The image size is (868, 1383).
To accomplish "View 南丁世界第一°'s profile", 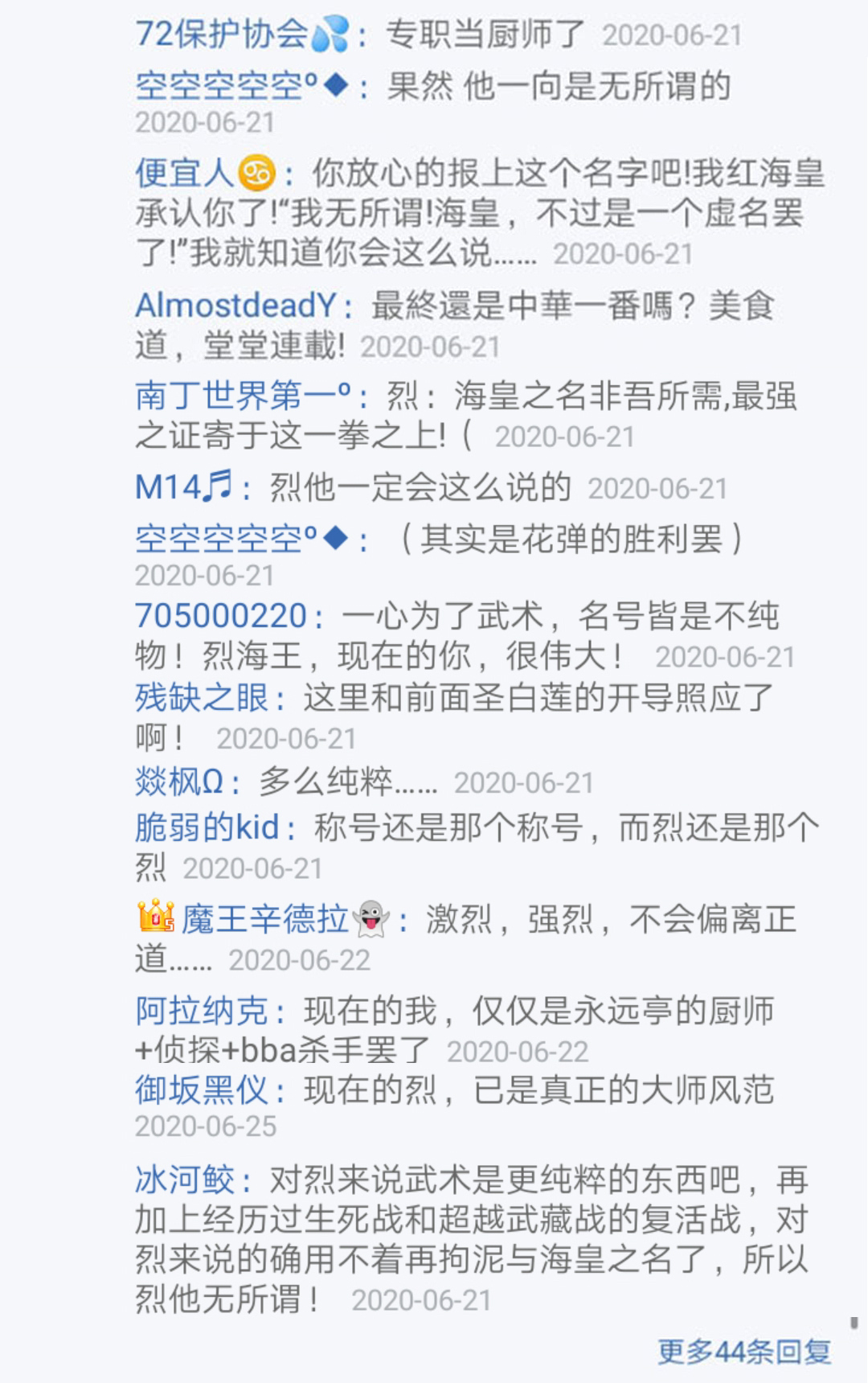I will pos(242,396).
